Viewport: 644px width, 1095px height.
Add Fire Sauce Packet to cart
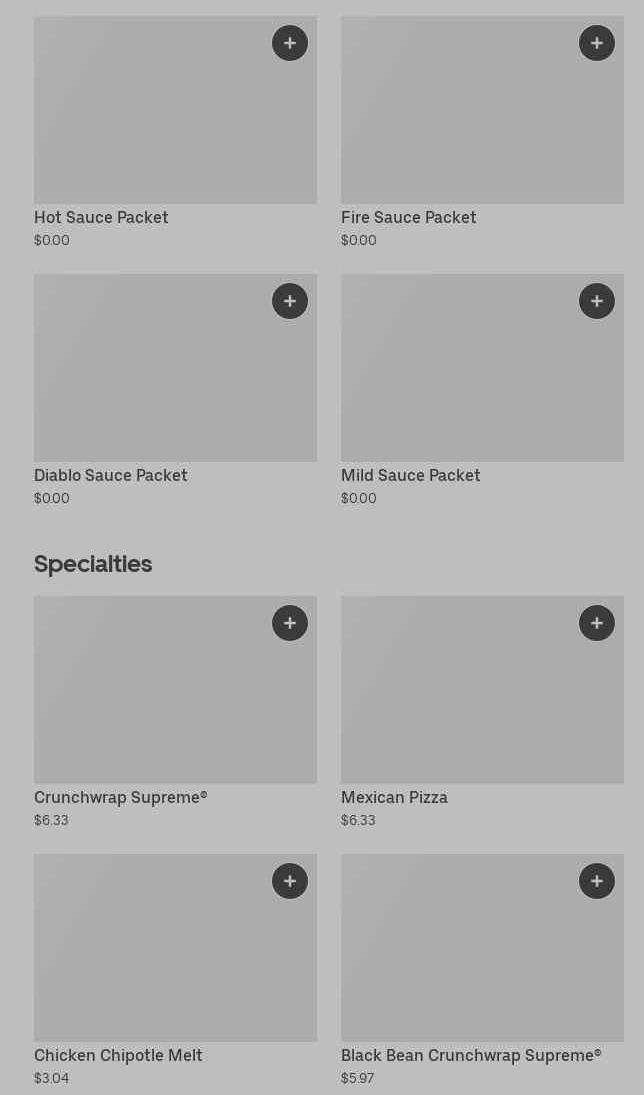[x=597, y=43]
